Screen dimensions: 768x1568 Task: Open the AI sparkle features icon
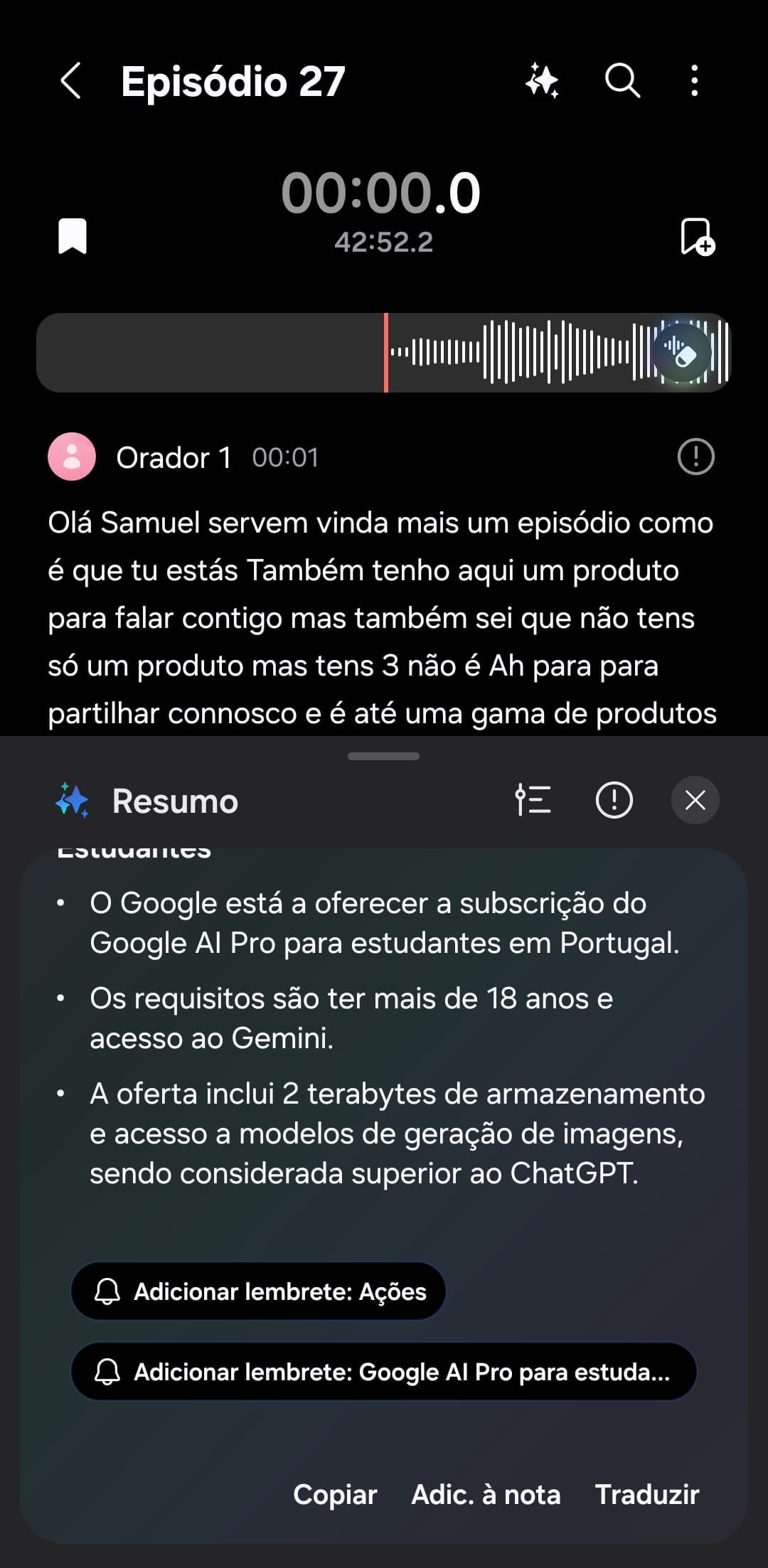click(542, 80)
